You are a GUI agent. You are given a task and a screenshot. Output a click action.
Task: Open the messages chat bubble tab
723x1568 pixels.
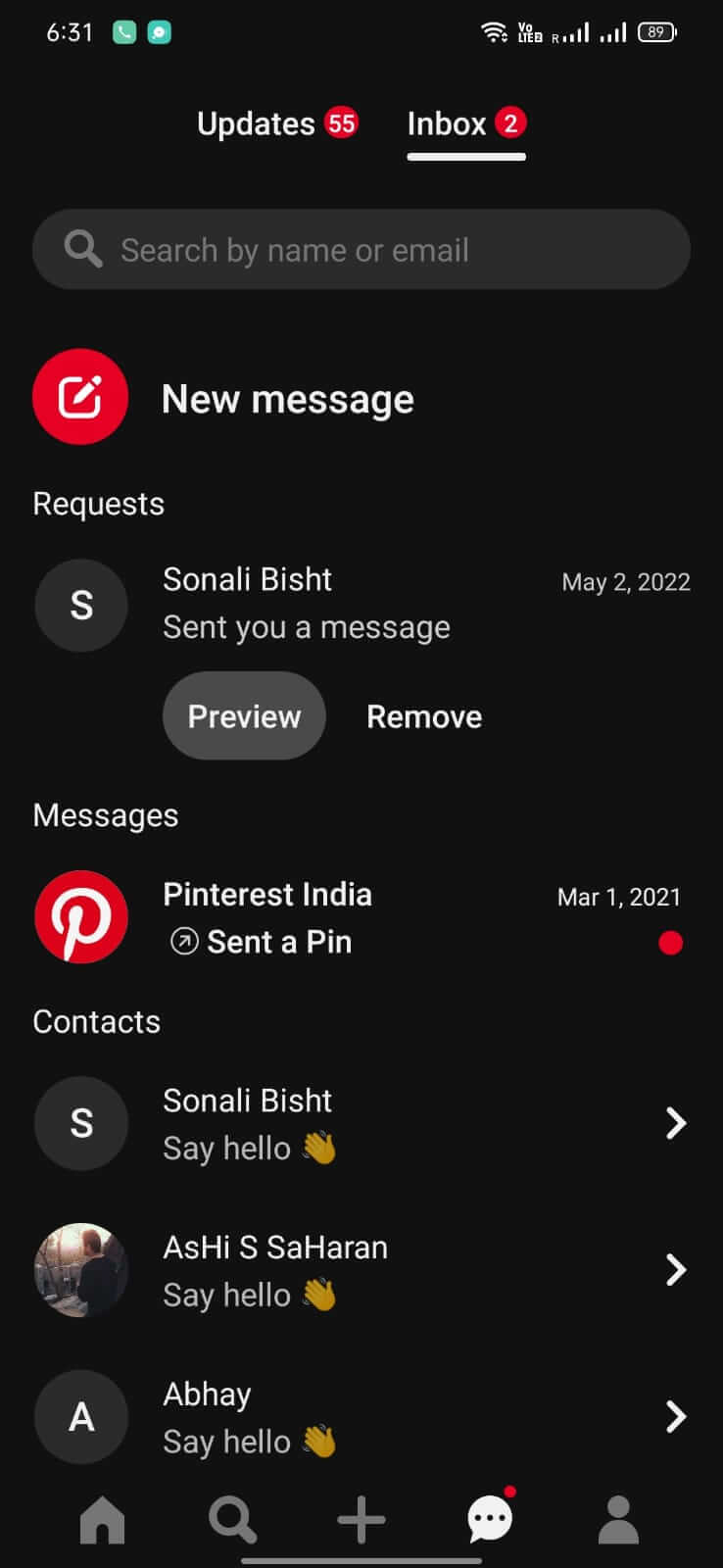point(491,1518)
